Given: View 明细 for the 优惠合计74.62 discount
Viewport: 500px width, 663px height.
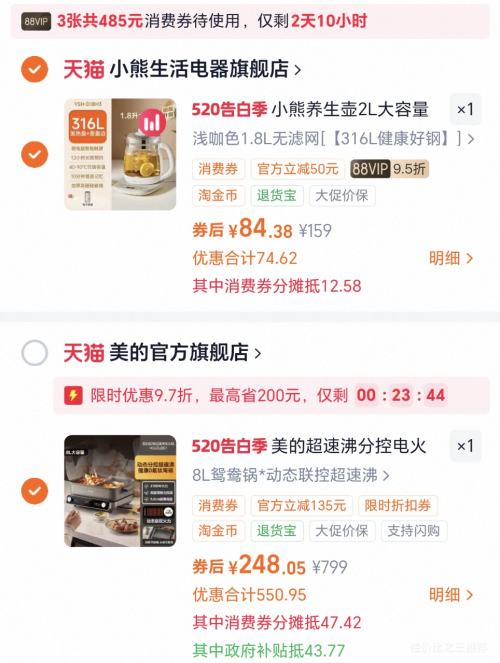Looking at the screenshot, I should pyautogui.click(x=451, y=258).
